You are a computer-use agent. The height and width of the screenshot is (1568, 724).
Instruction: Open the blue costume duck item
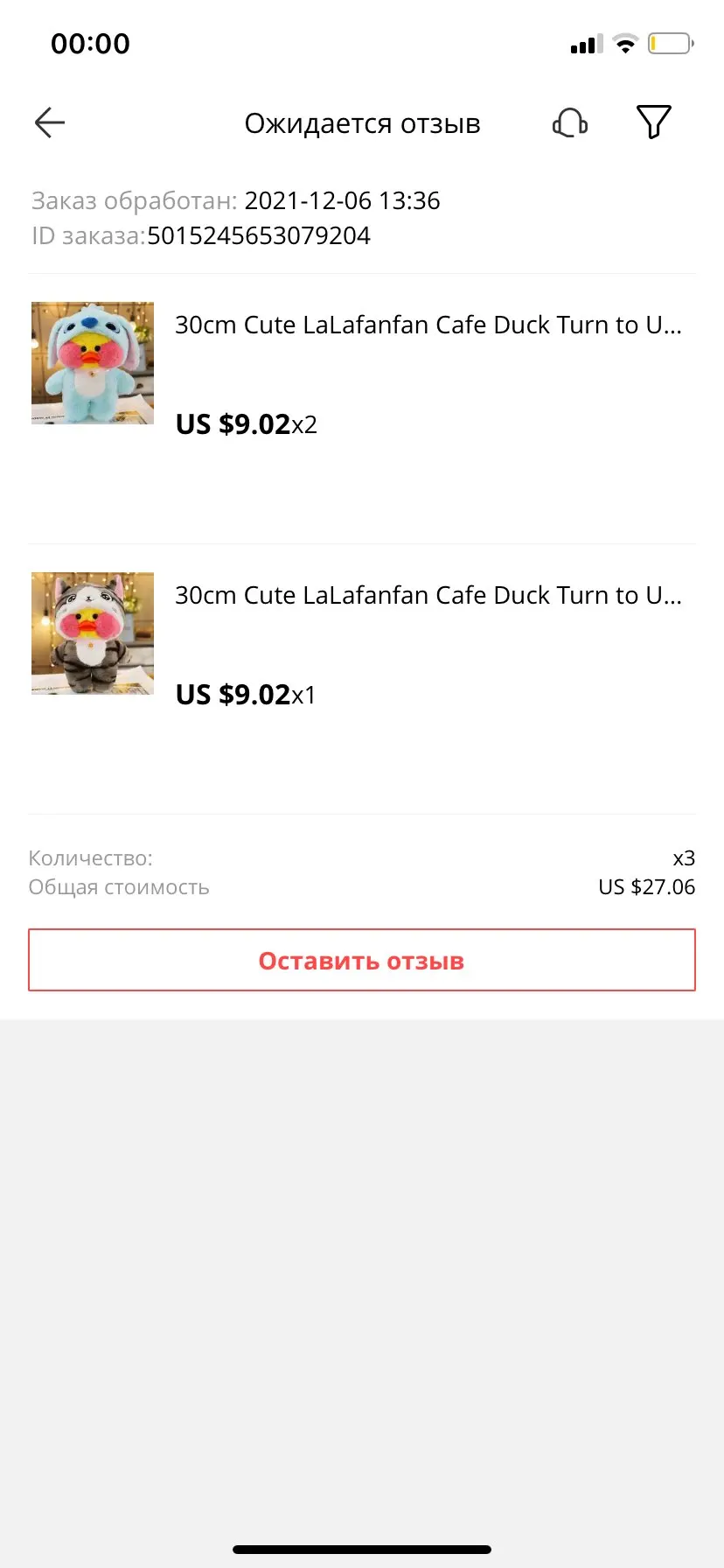(x=93, y=363)
